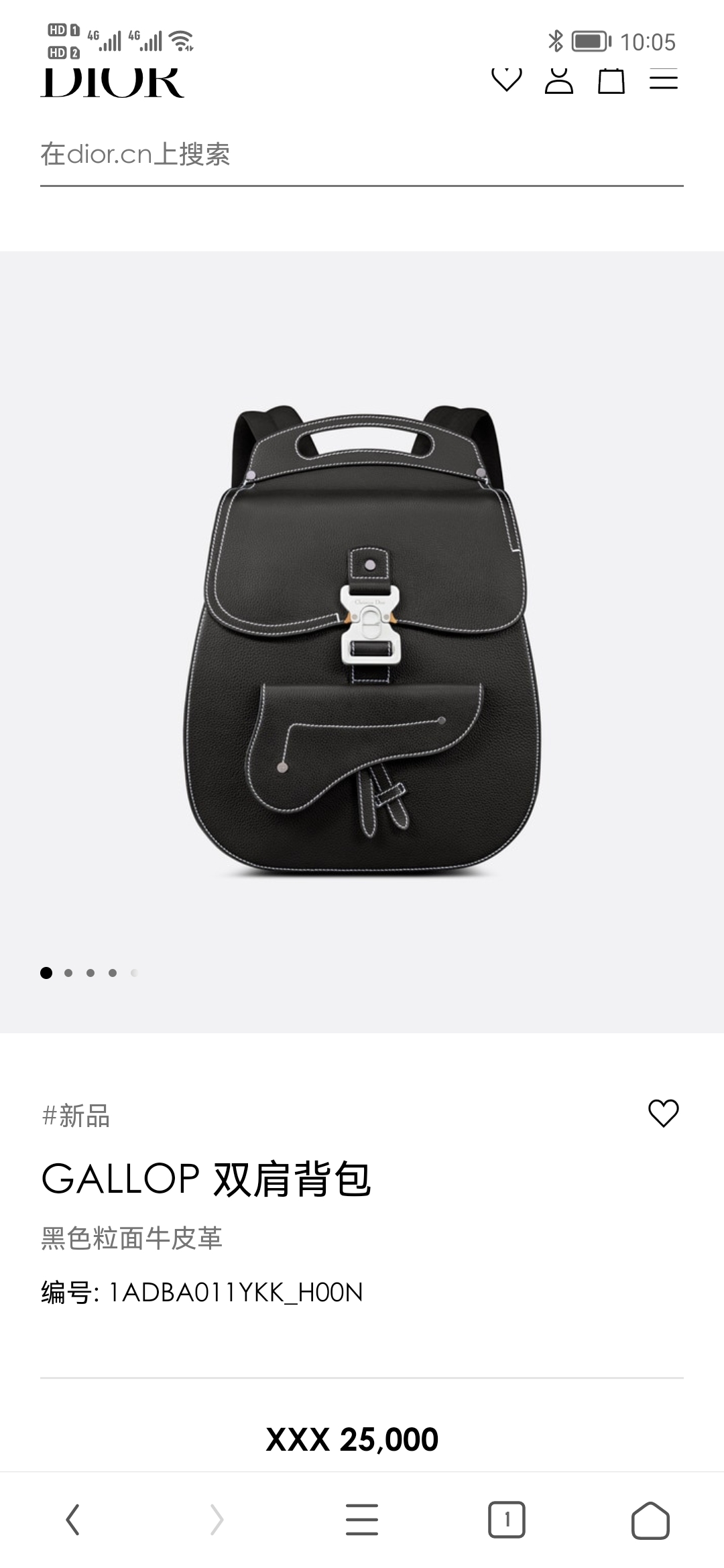Open the browser menu
724x1568 pixels.
[362, 1519]
